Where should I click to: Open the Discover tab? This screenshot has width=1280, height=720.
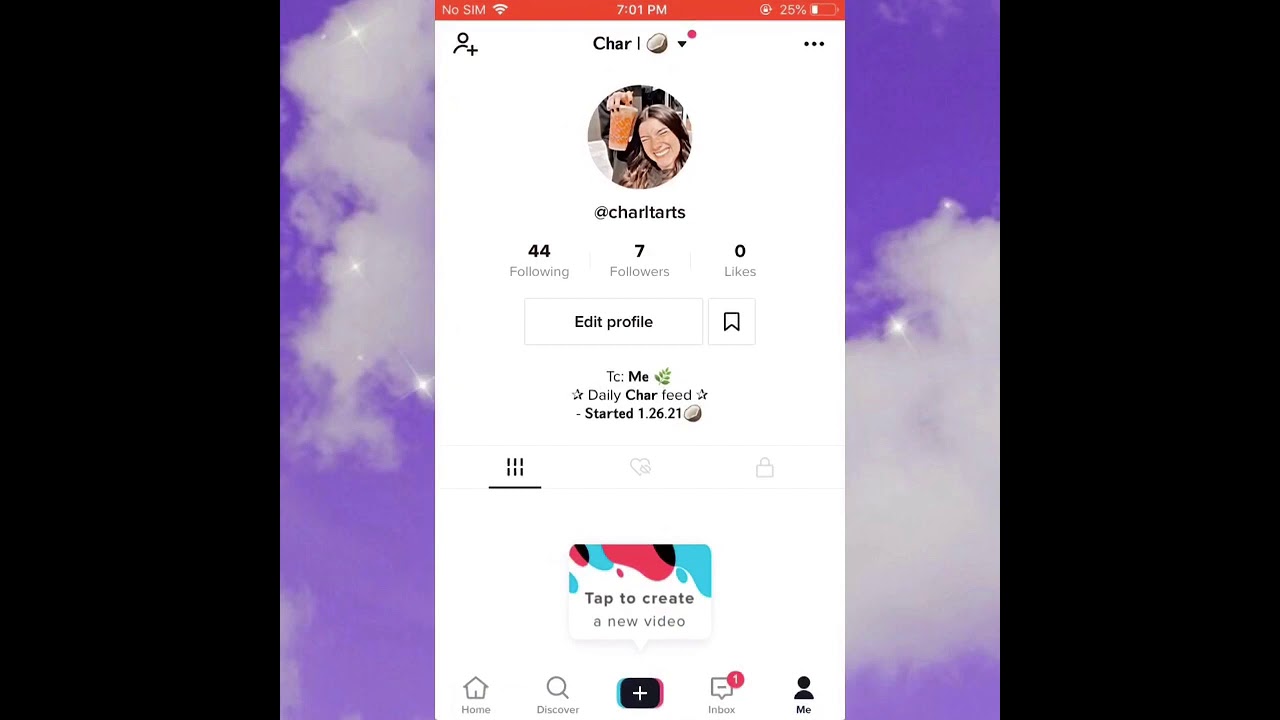click(557, 695)
